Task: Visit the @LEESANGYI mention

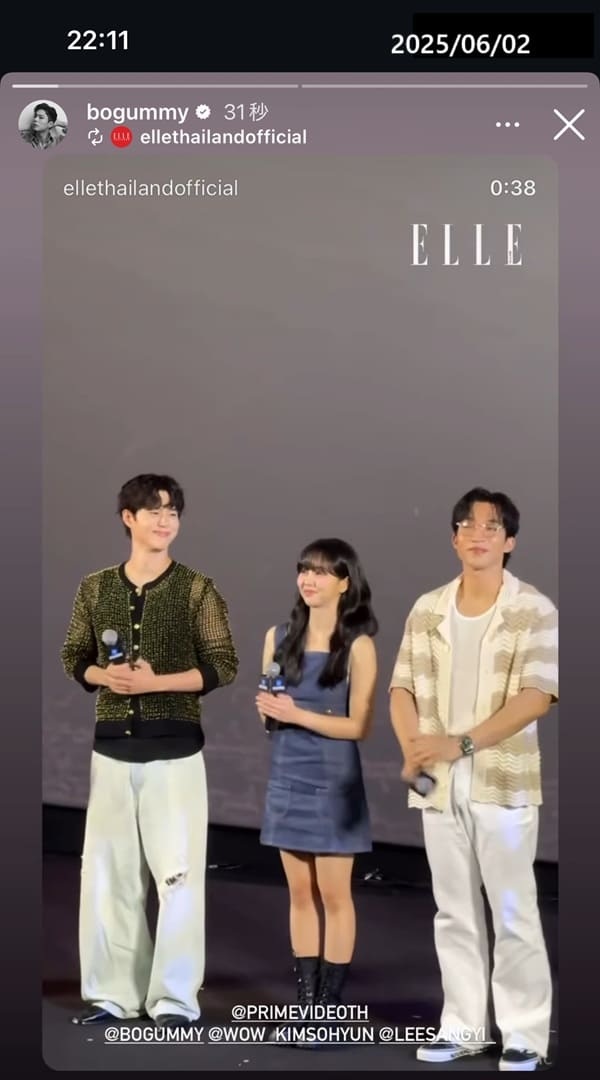Action: [x=436, y=1034]
